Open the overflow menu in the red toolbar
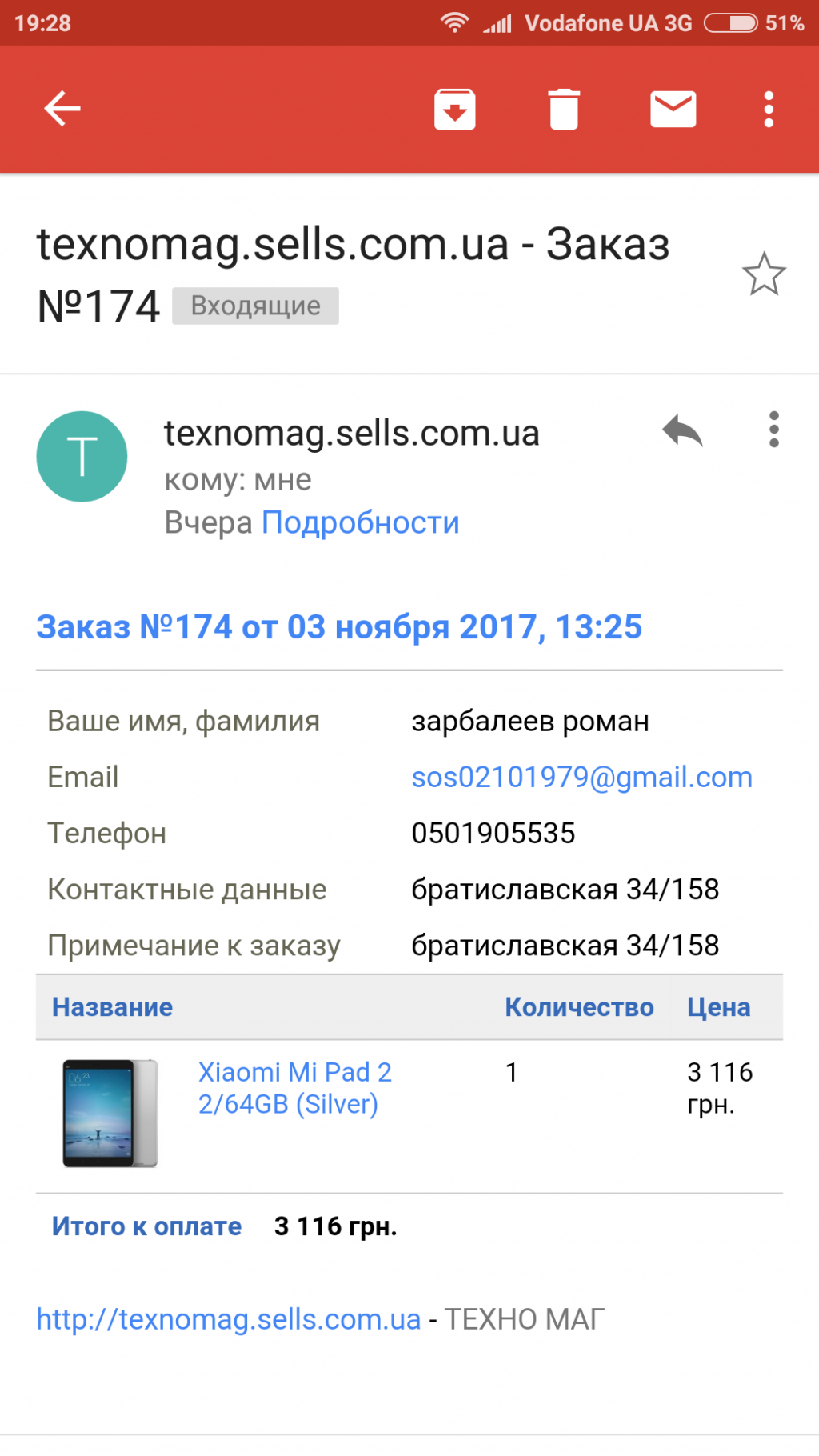This screenshot has height=1456, width=819. click(x=769, y=109)
